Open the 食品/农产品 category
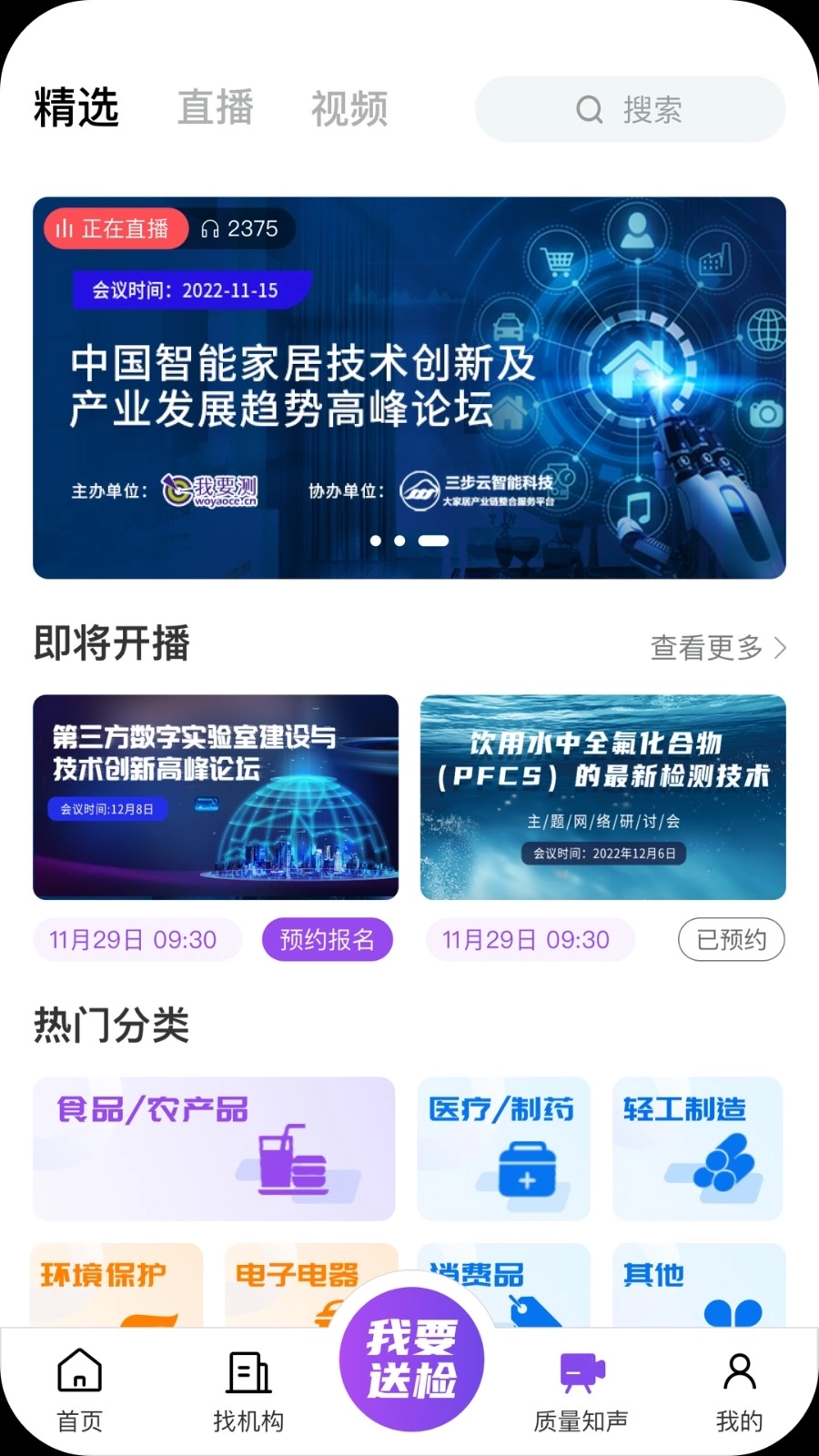This screenshot has height=1456, width=819. pyautogui.click(x=214, y=1148)
